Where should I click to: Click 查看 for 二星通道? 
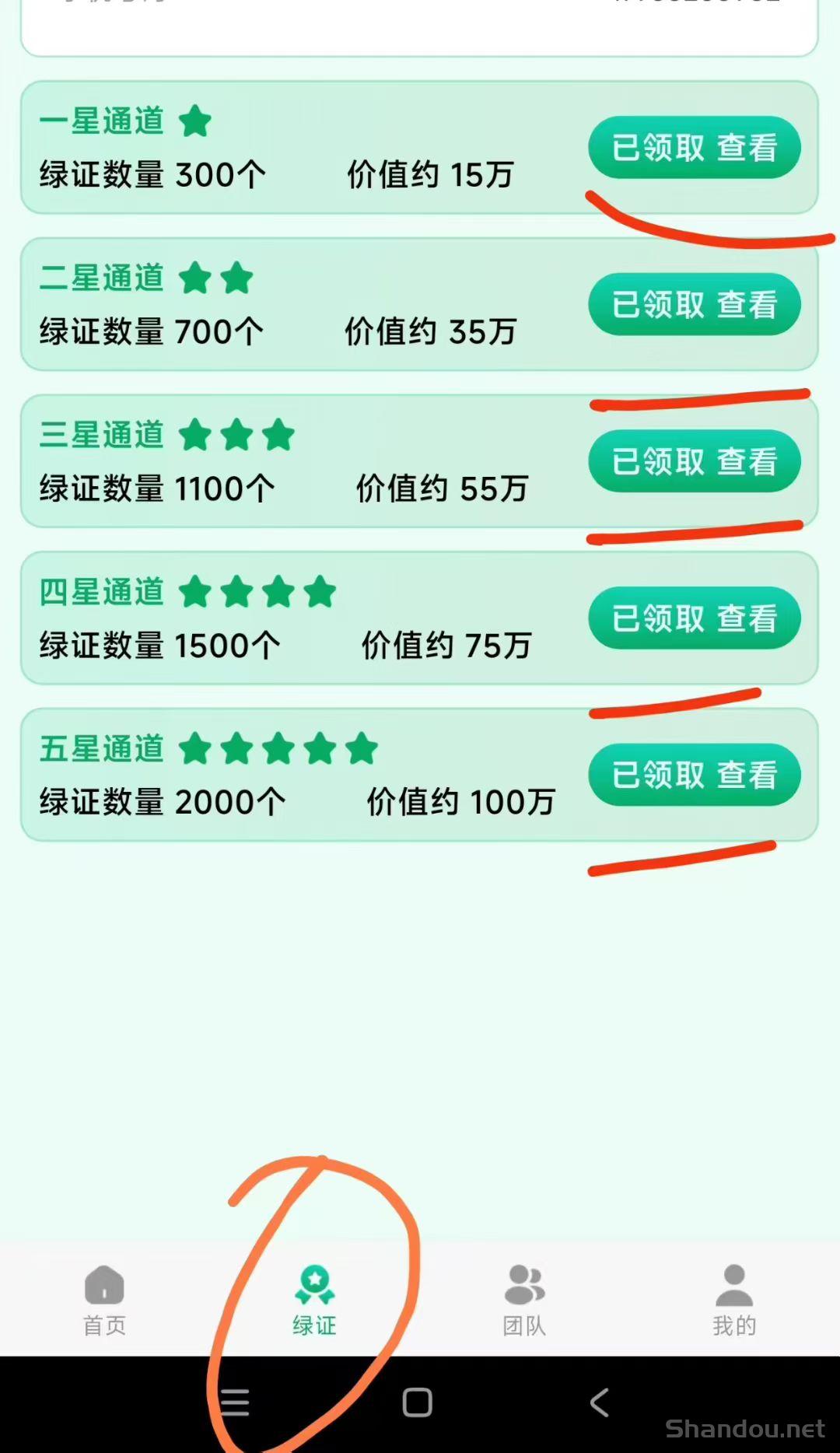coord(694,305)
